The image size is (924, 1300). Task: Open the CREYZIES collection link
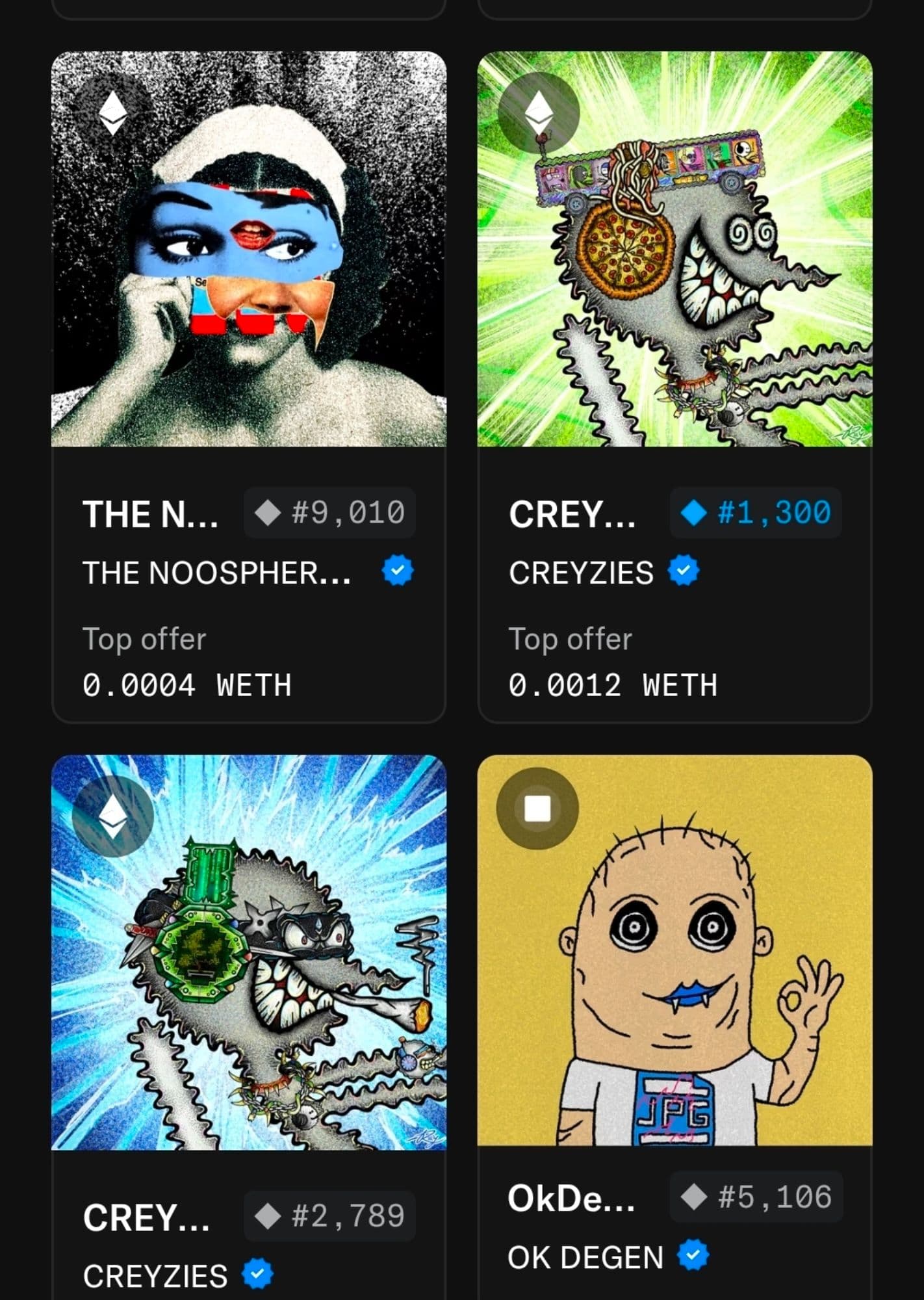[583, 571]
